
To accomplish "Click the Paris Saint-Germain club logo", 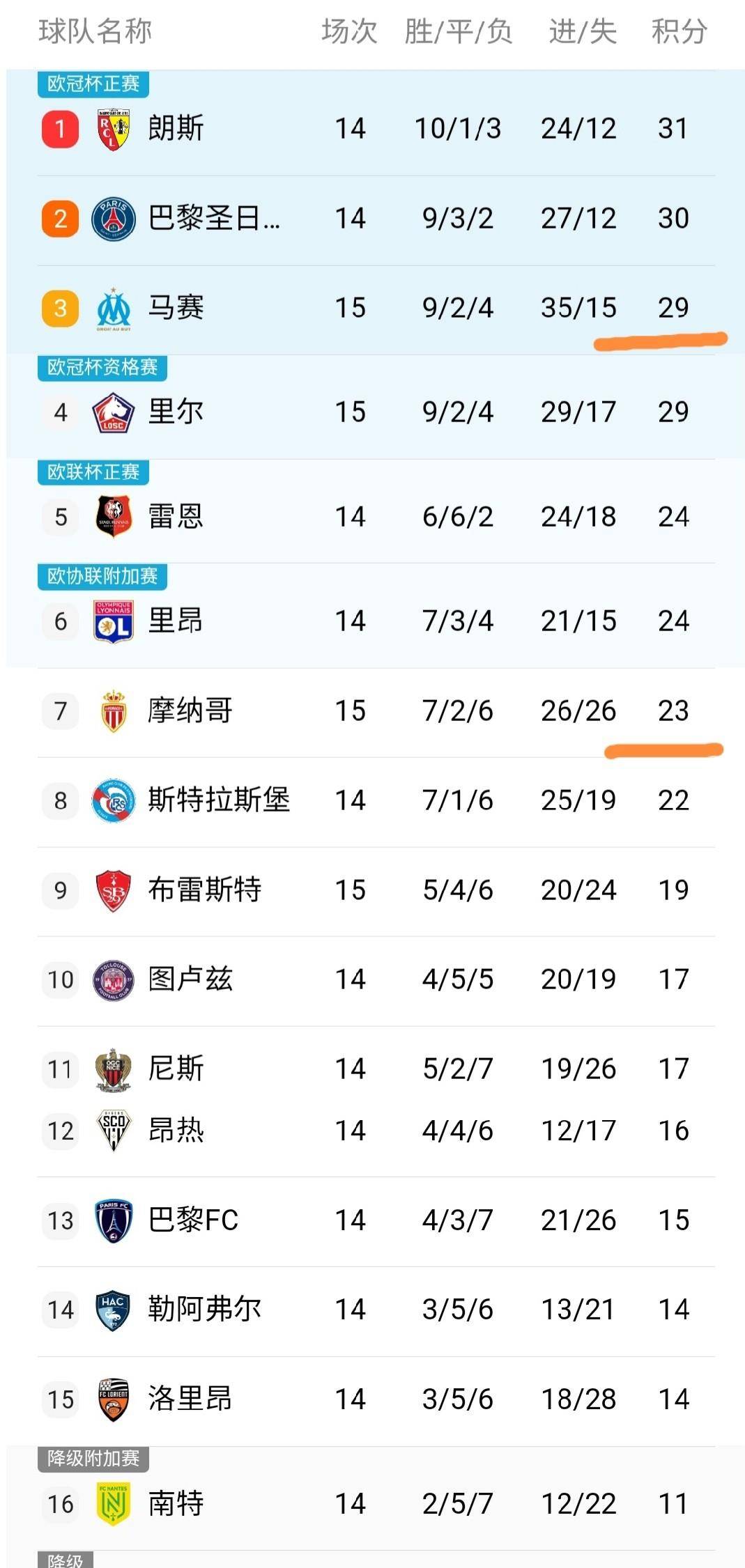I will coord(112,218).
